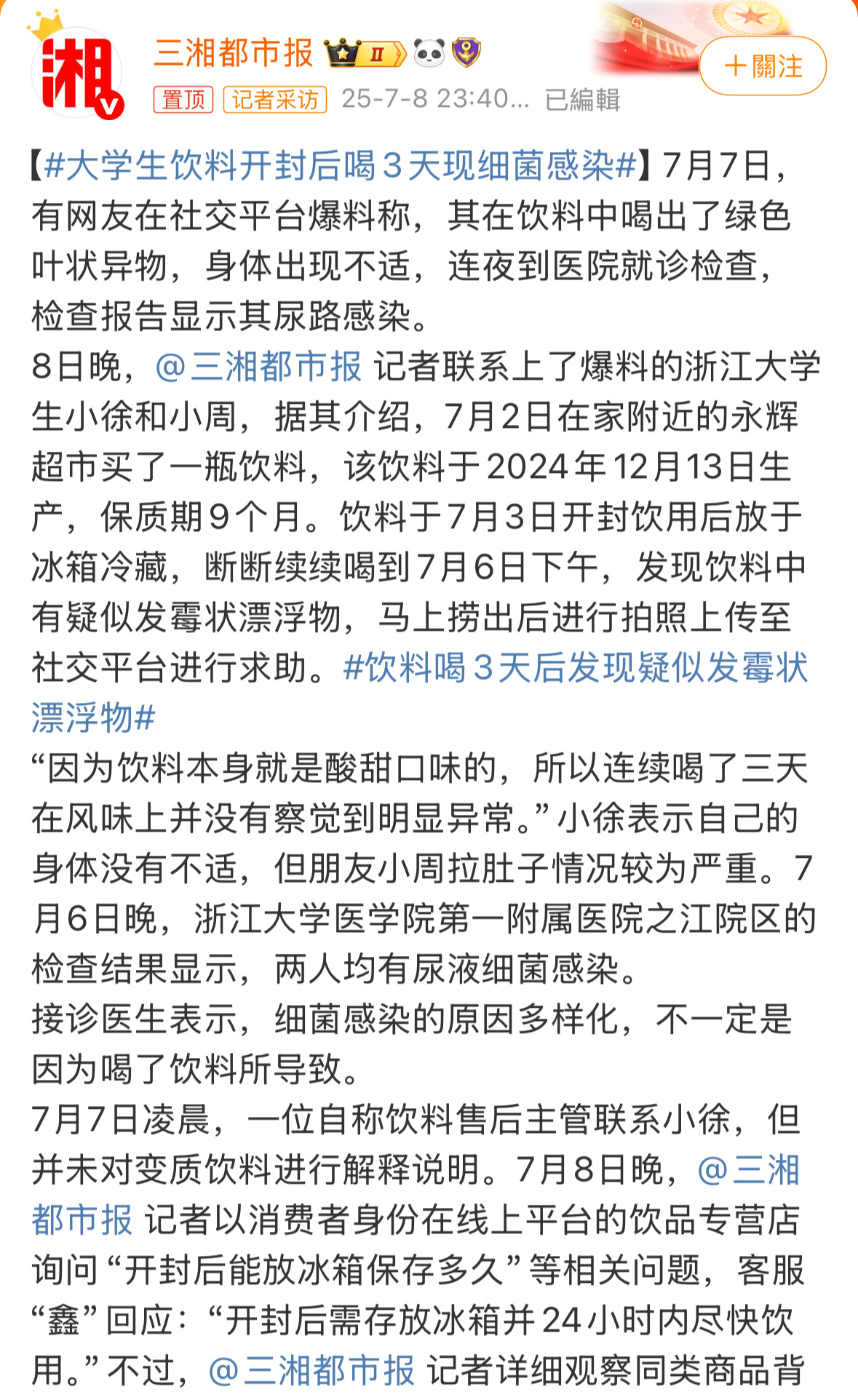Open the @三湘都市报 mention after 8日晚
This screenshot has width=858, height=1400.
(x=258, y=367)
